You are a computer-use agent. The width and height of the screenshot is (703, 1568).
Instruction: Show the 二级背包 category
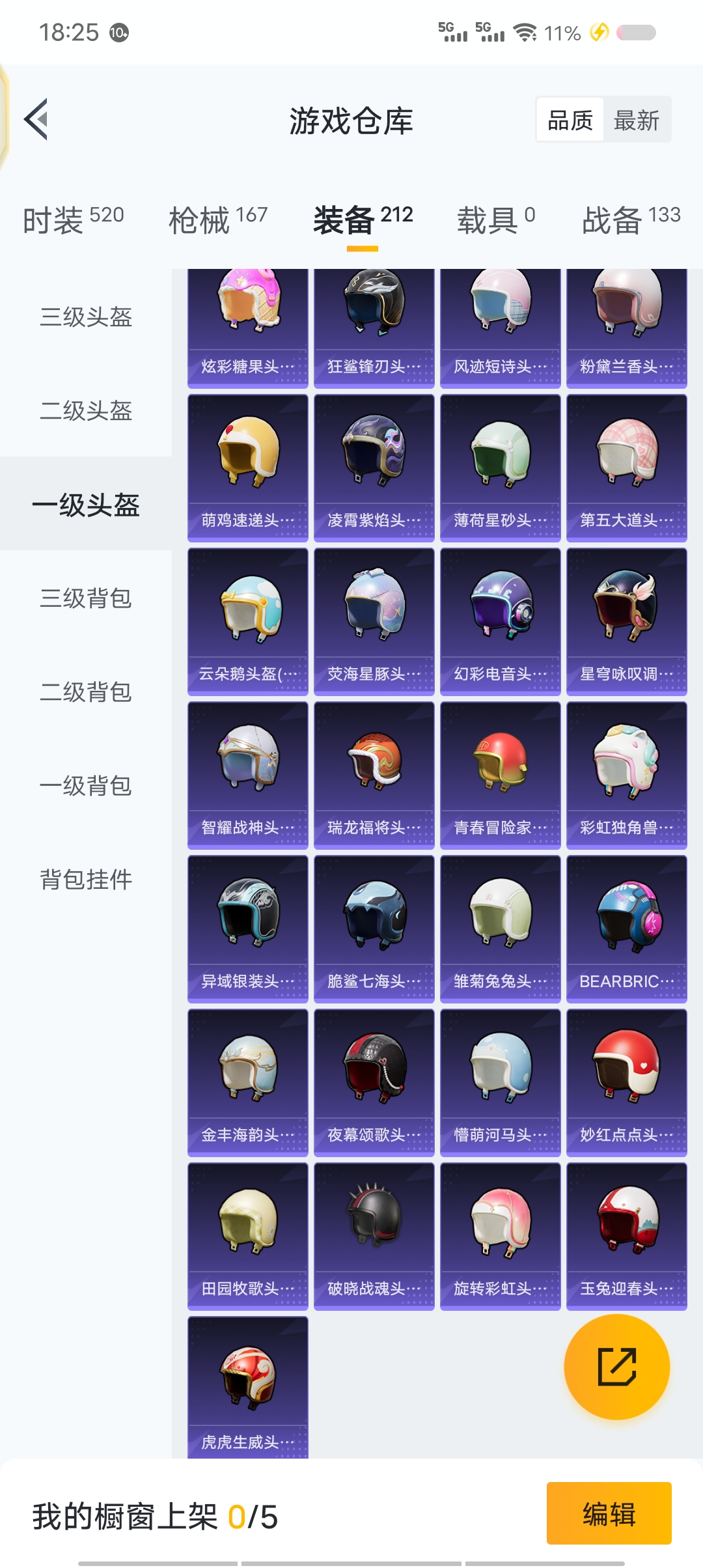coord(86,692)
